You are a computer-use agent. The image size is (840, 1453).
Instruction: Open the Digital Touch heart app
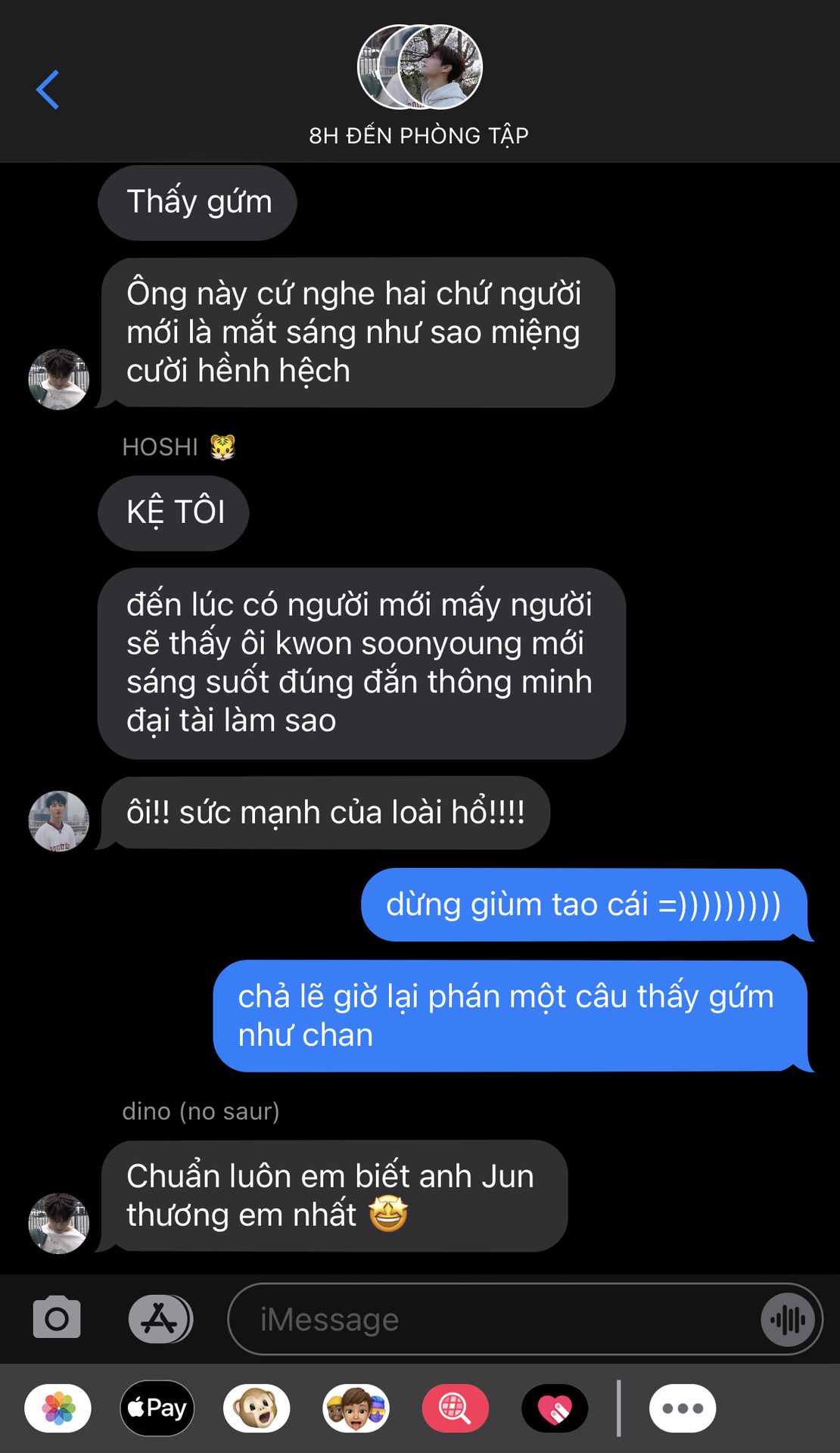[x=555, y=1408]
